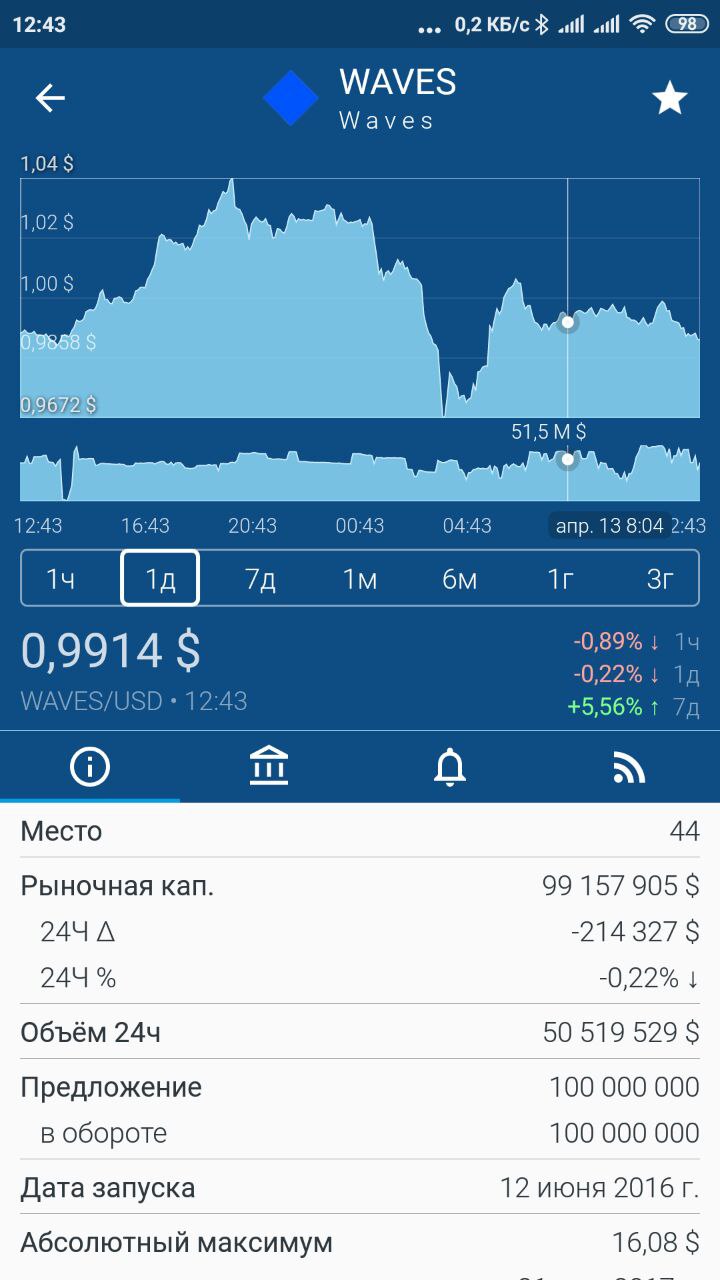
Task: Open the info tab
Action: (x=90, y=767)
